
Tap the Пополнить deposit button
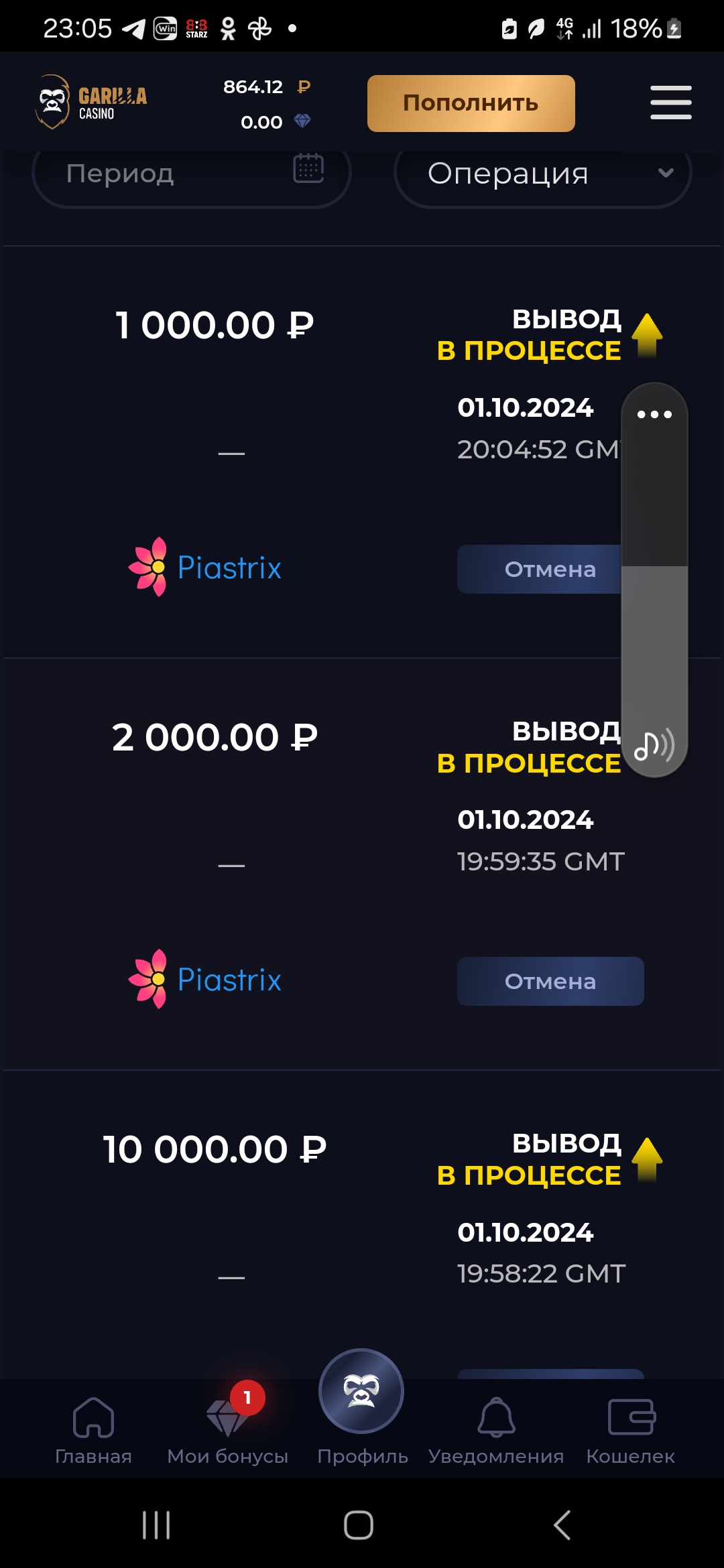tap(471, 103)
